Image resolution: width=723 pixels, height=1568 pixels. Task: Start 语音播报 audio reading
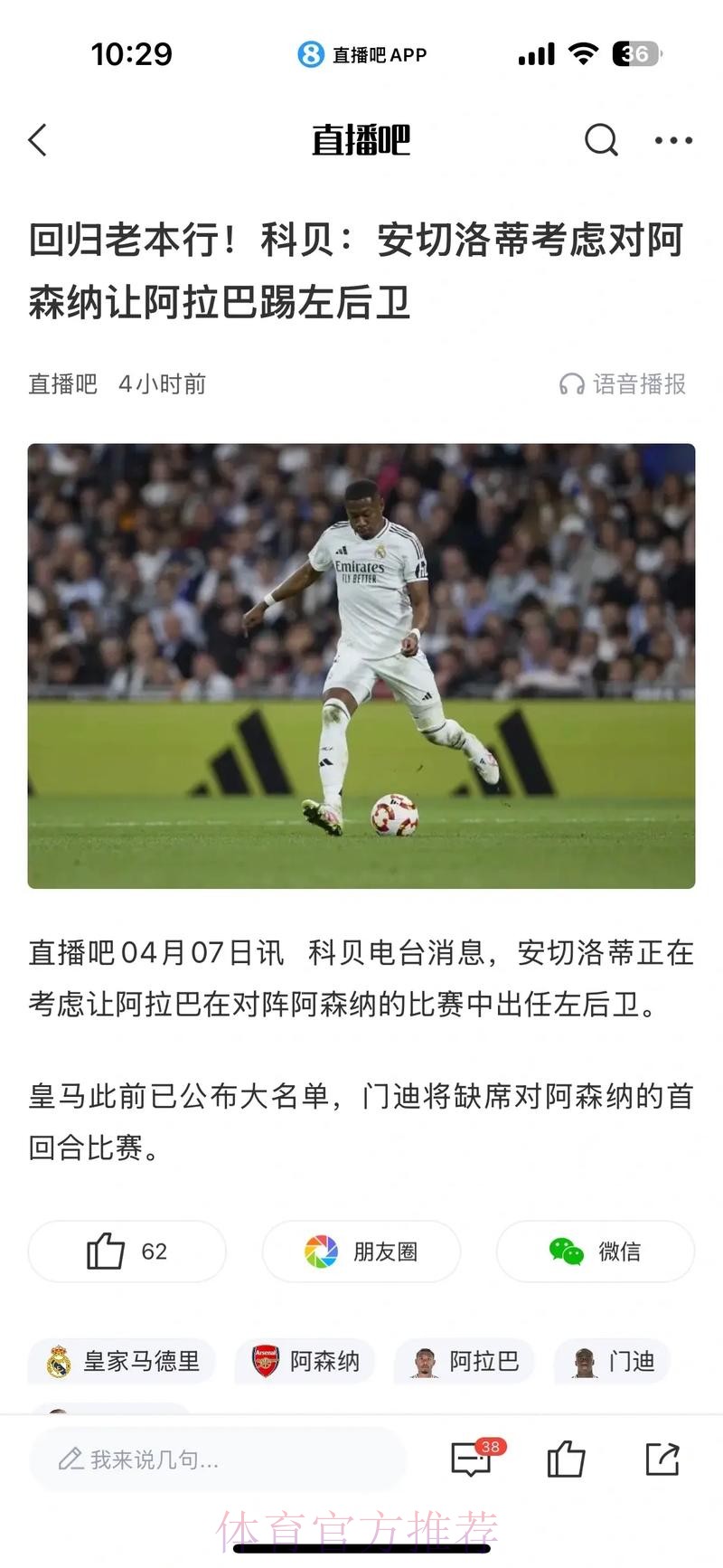coord(623,384)
